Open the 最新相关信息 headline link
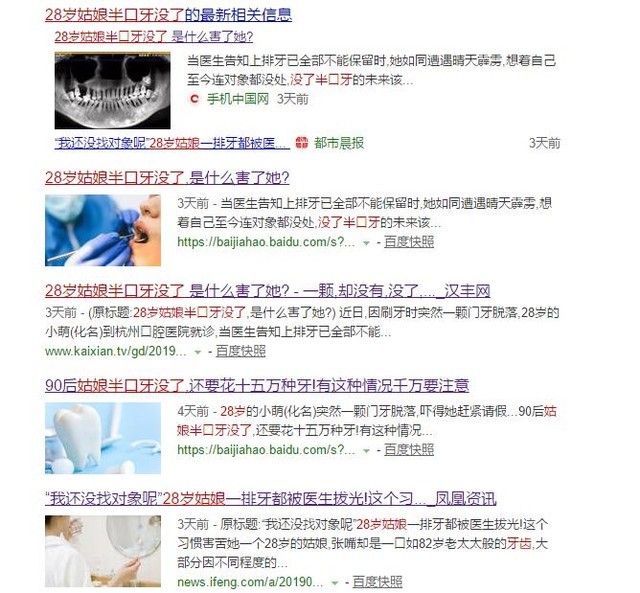 tap(168, 14)
